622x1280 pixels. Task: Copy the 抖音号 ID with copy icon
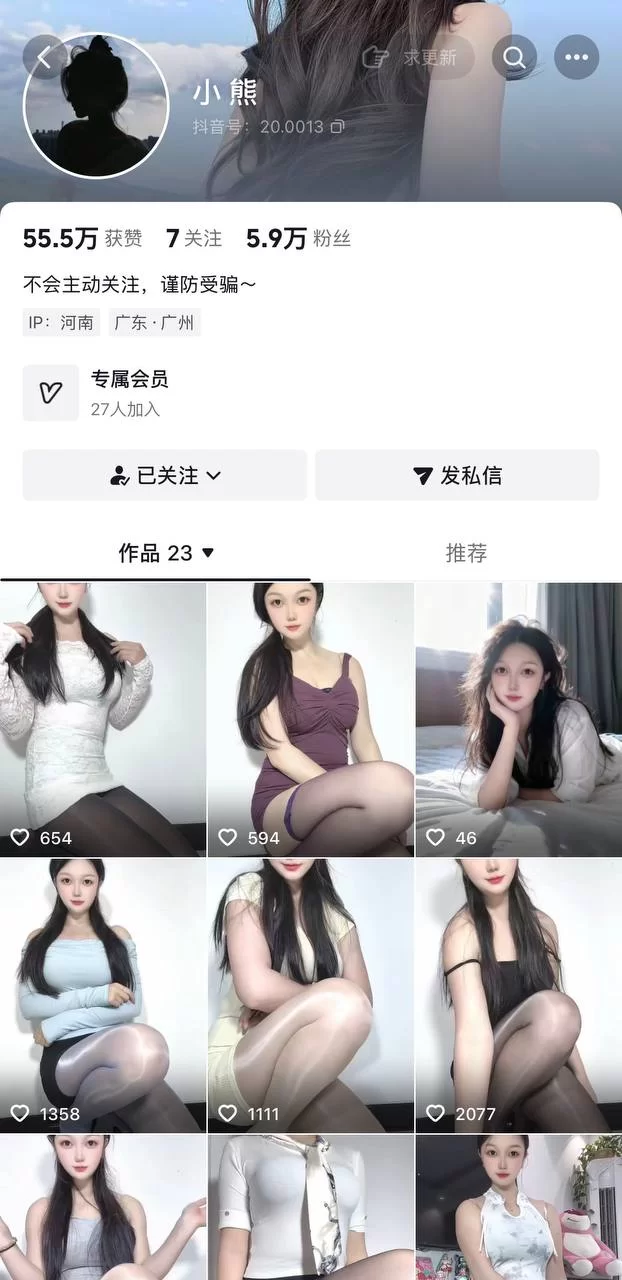[338, 127]
